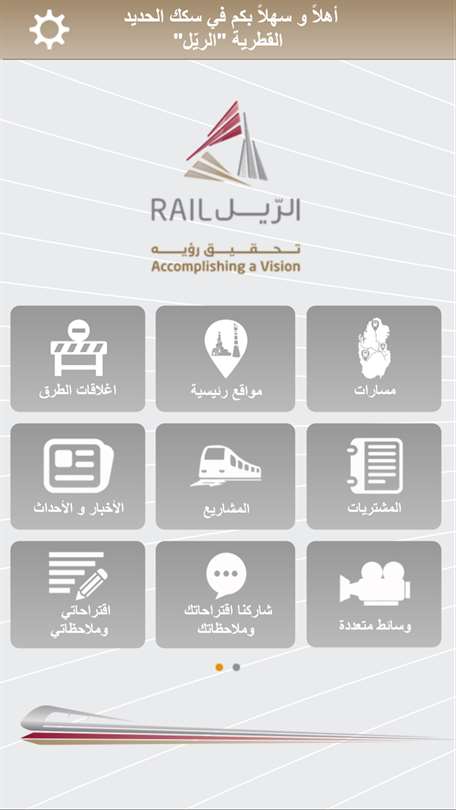Select شاركنا اقتراحاتك وملاحظاتك feedback tile
The height and width of the screenshot is (810, 456).
coord(226,594)
